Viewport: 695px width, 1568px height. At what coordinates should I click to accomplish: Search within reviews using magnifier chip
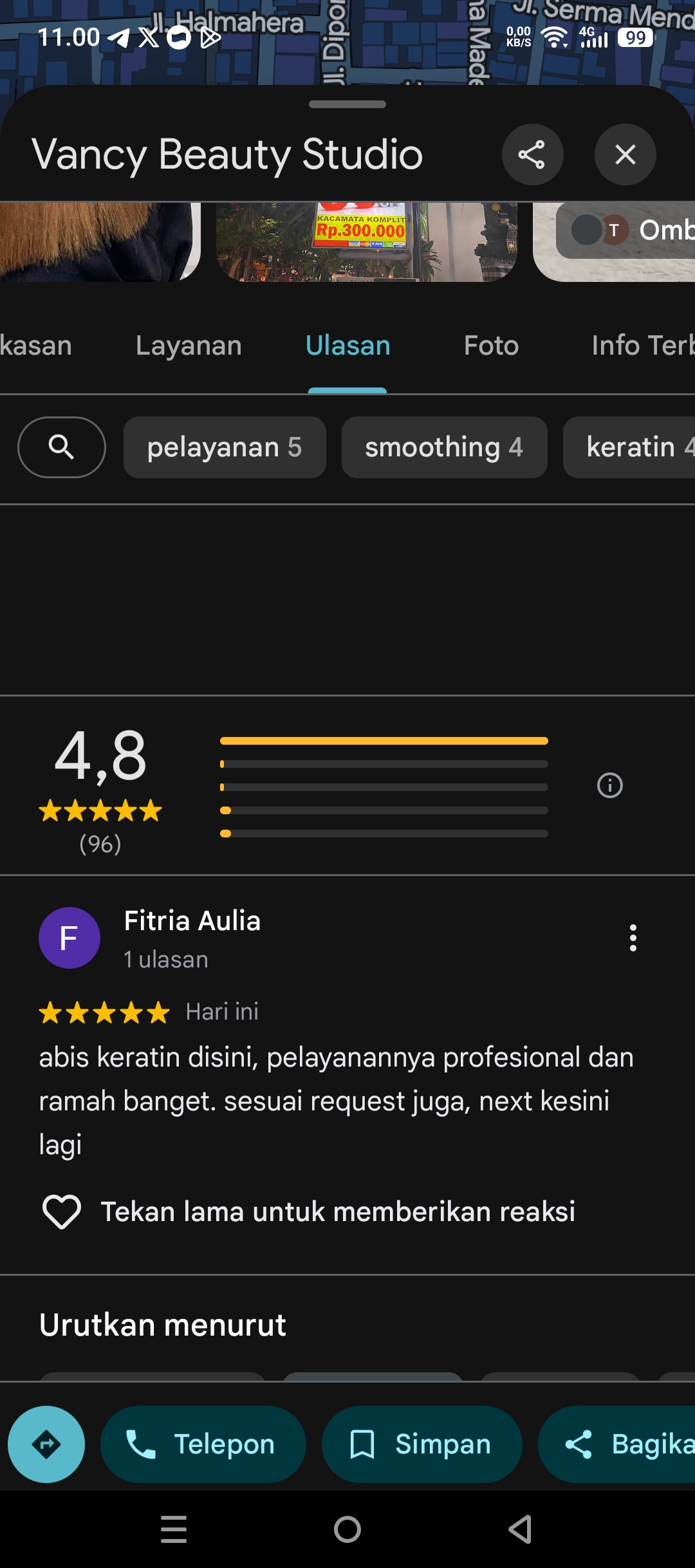pyautogui.click(x=62, y=447)
